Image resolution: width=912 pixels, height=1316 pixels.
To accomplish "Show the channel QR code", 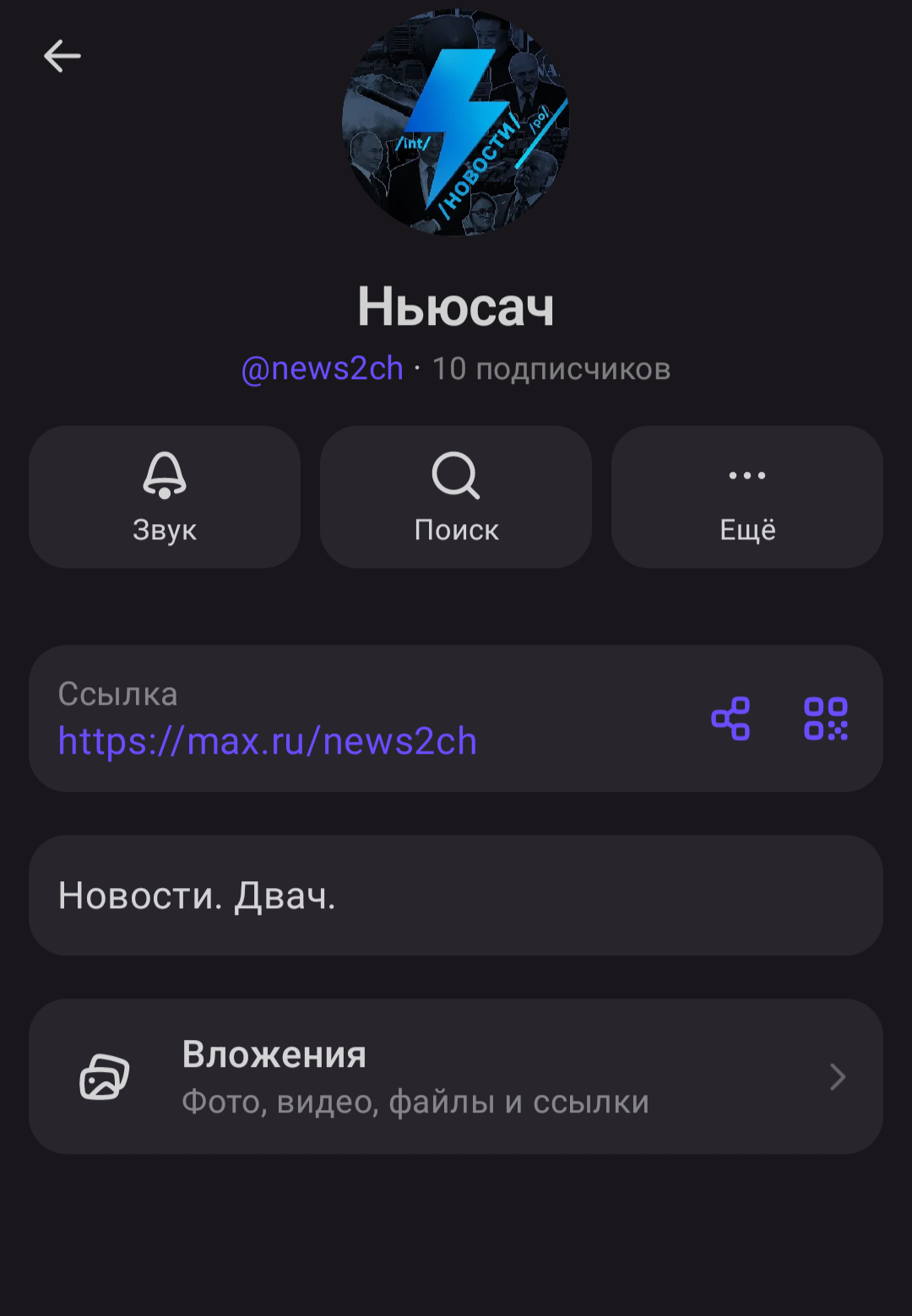I will (x=826, y=718).
